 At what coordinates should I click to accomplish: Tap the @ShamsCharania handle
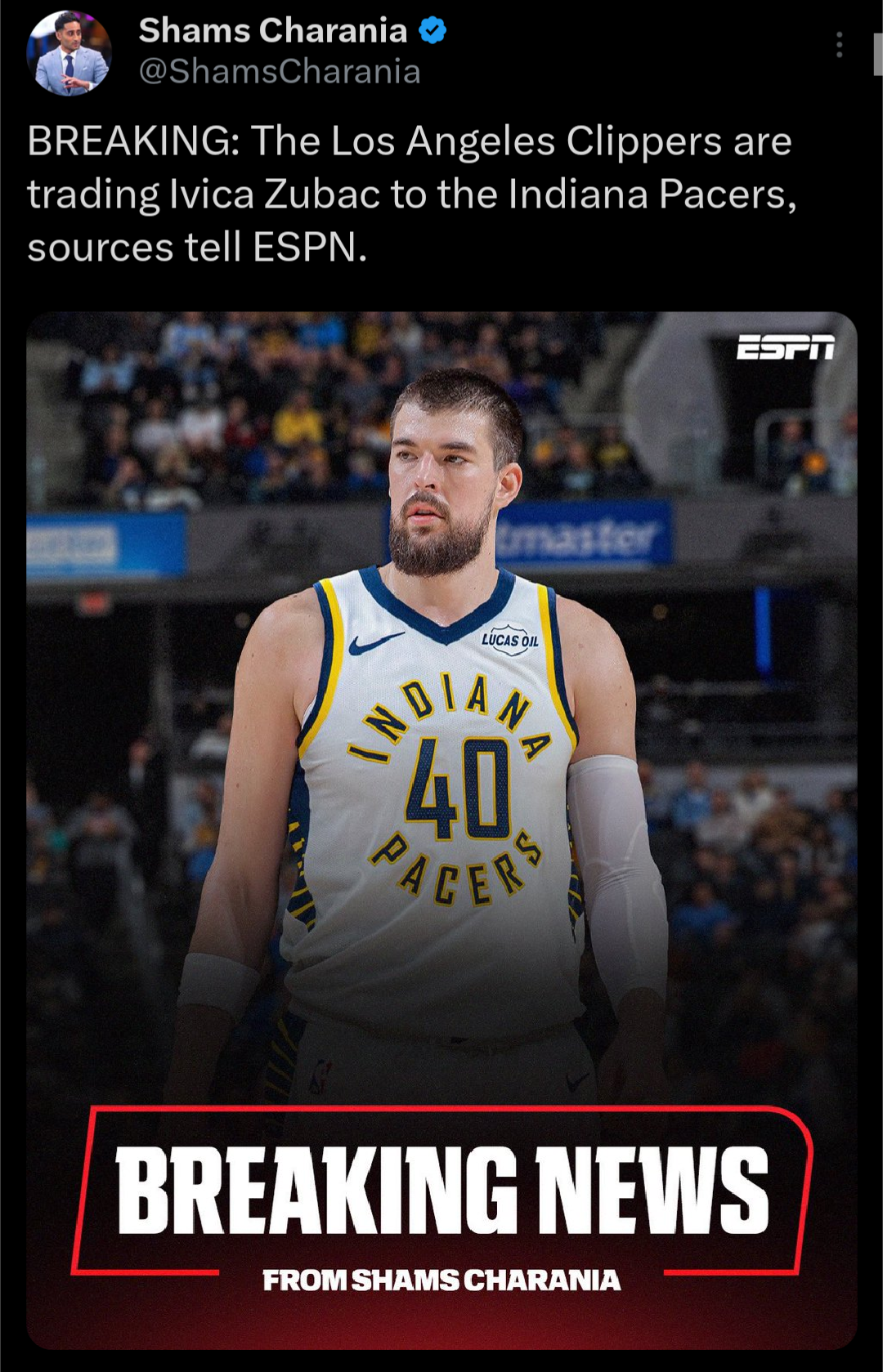280,72
